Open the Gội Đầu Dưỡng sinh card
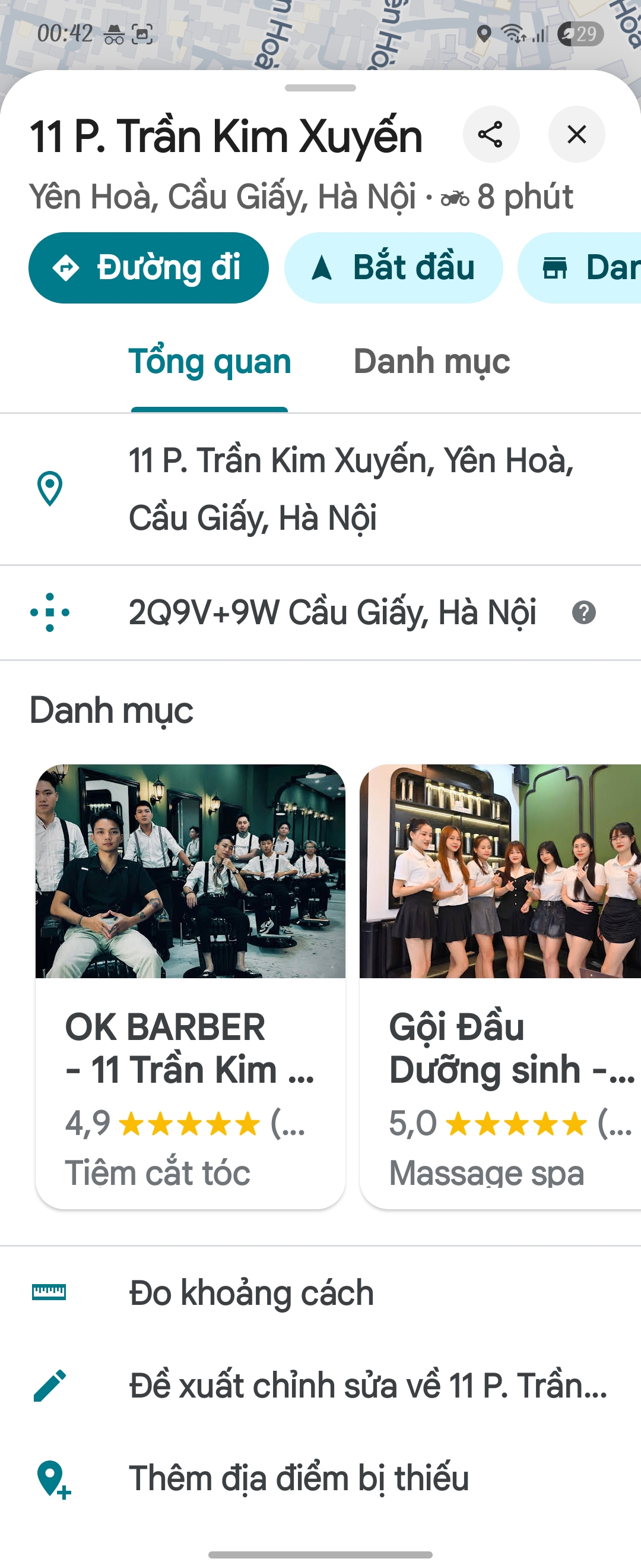This screenshot has width=641, height=1568. pyautogui.click(x=500, y=985)
